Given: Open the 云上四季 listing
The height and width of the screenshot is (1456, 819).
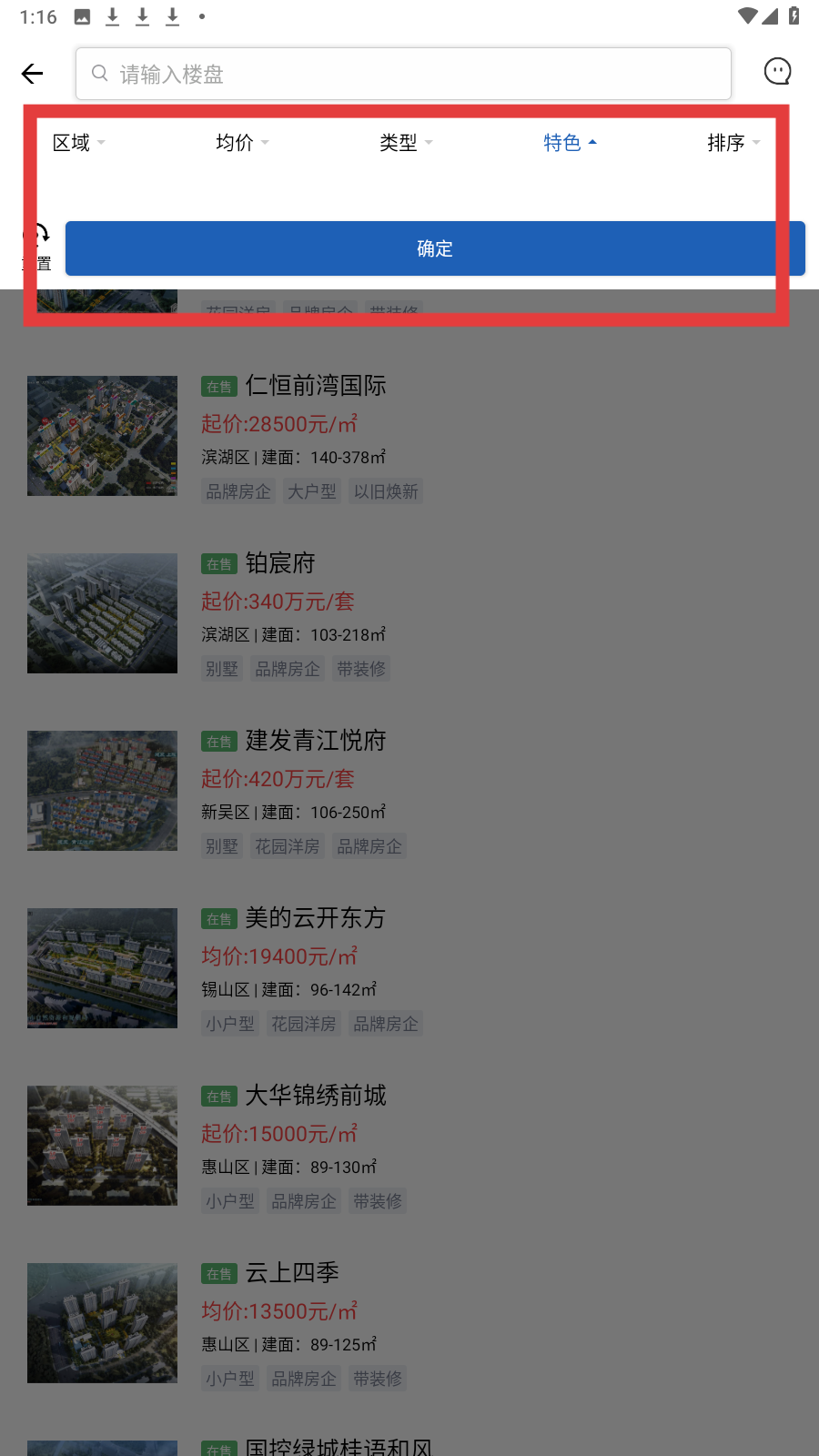Looking at the screenshot, I should click(409, 1324).
